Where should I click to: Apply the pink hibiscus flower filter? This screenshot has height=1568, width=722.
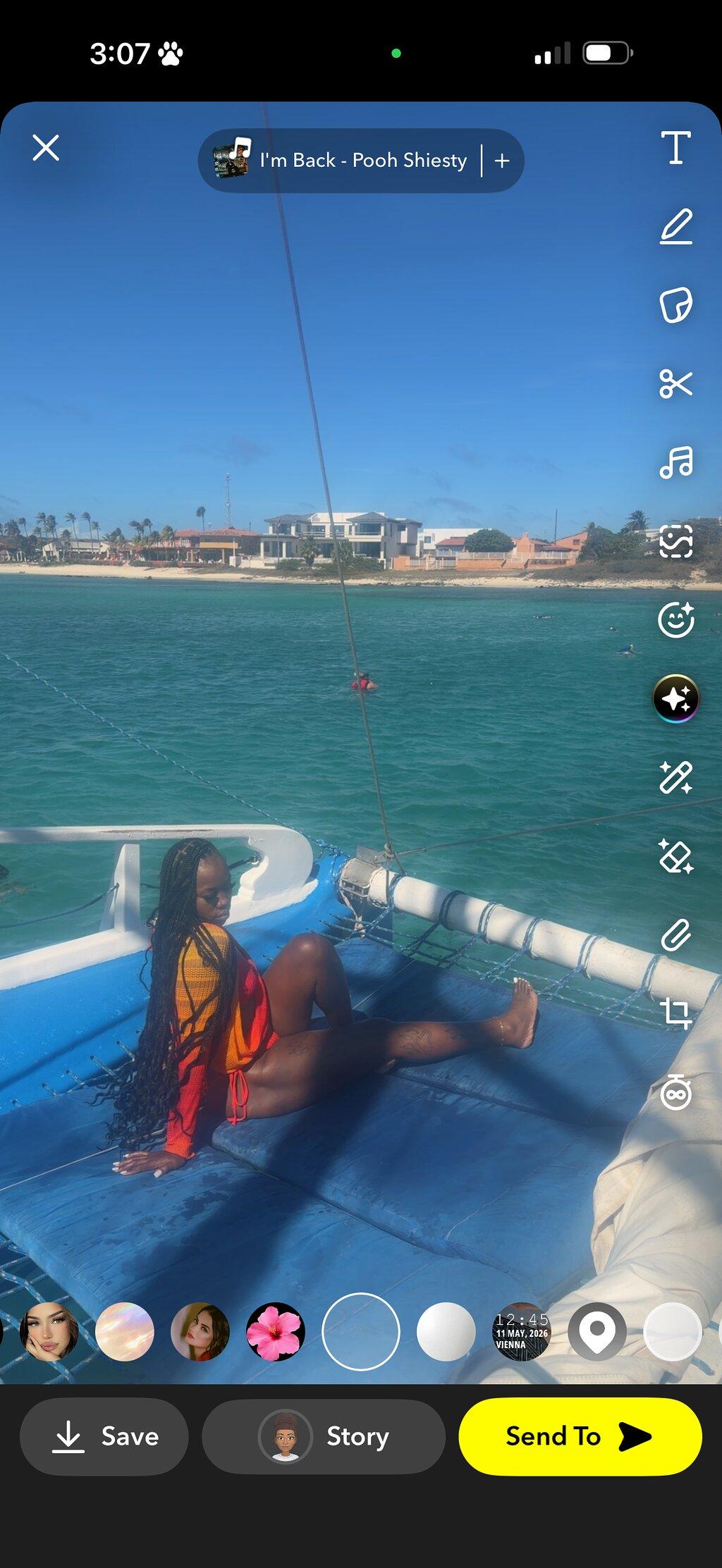(275, 1331)
